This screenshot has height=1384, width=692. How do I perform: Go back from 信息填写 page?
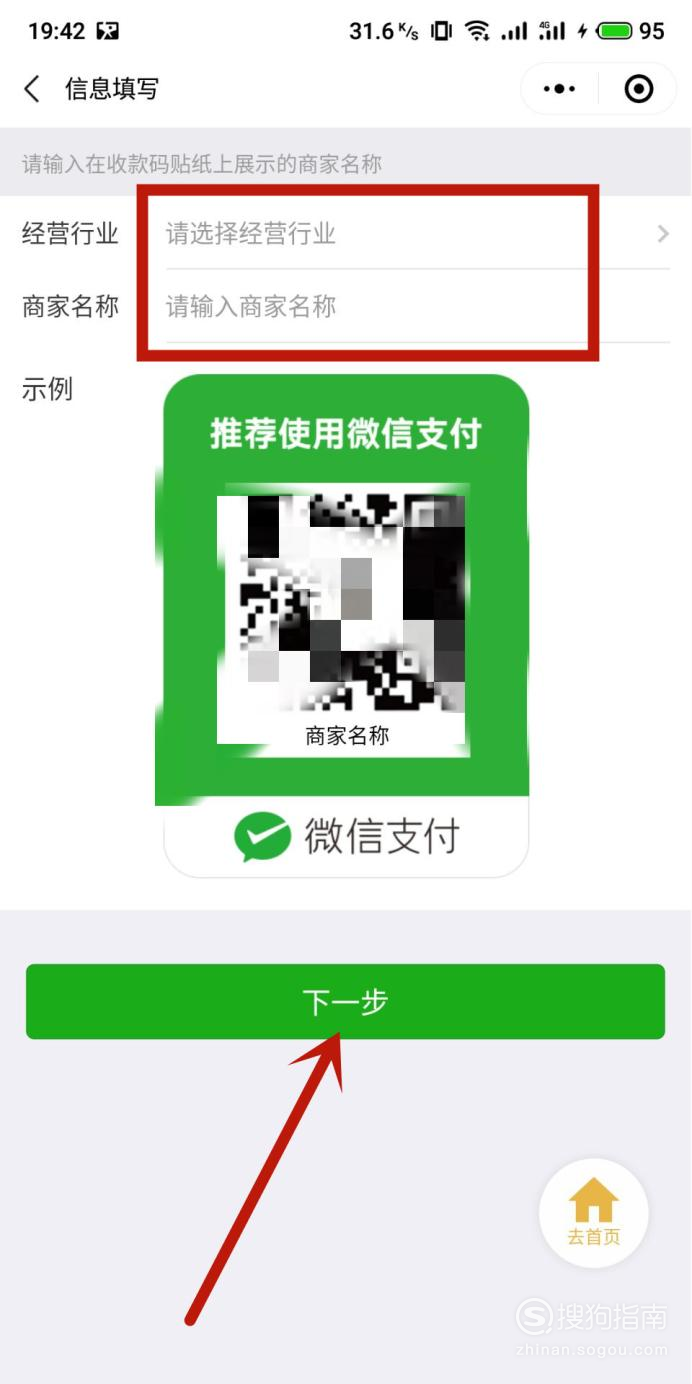pos(32,89)
